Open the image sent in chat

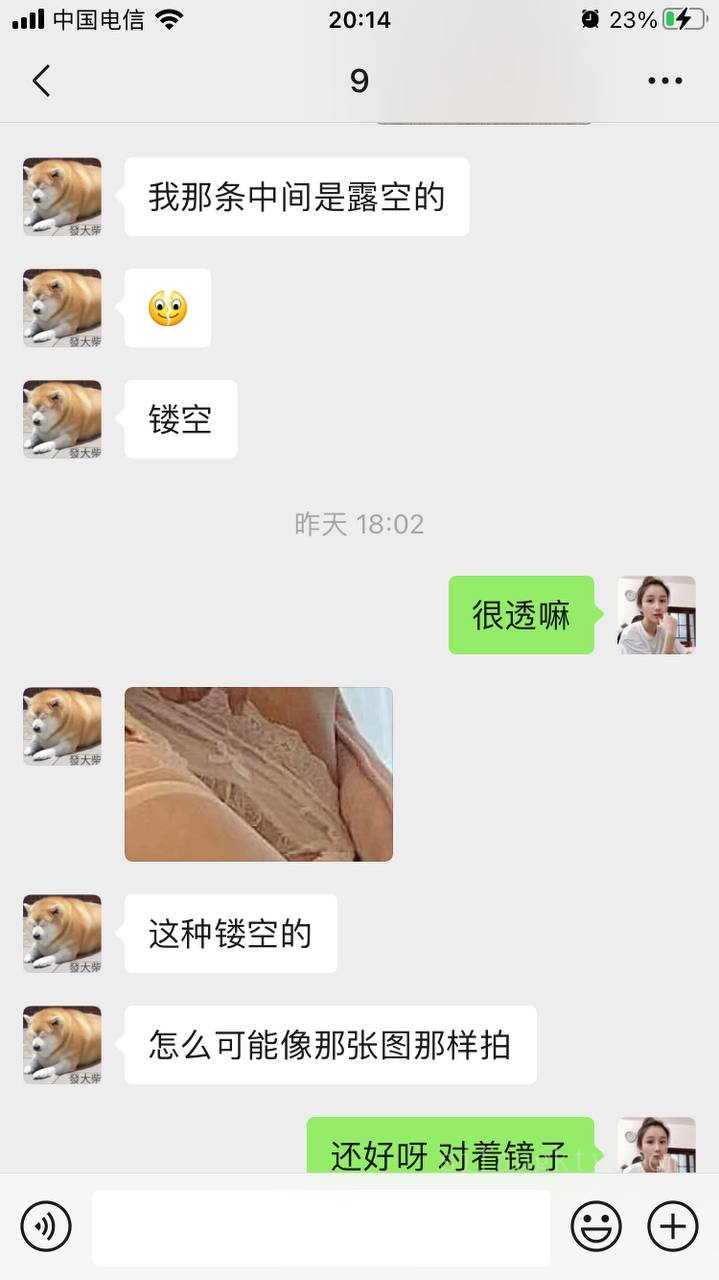[x=258, y=774]
